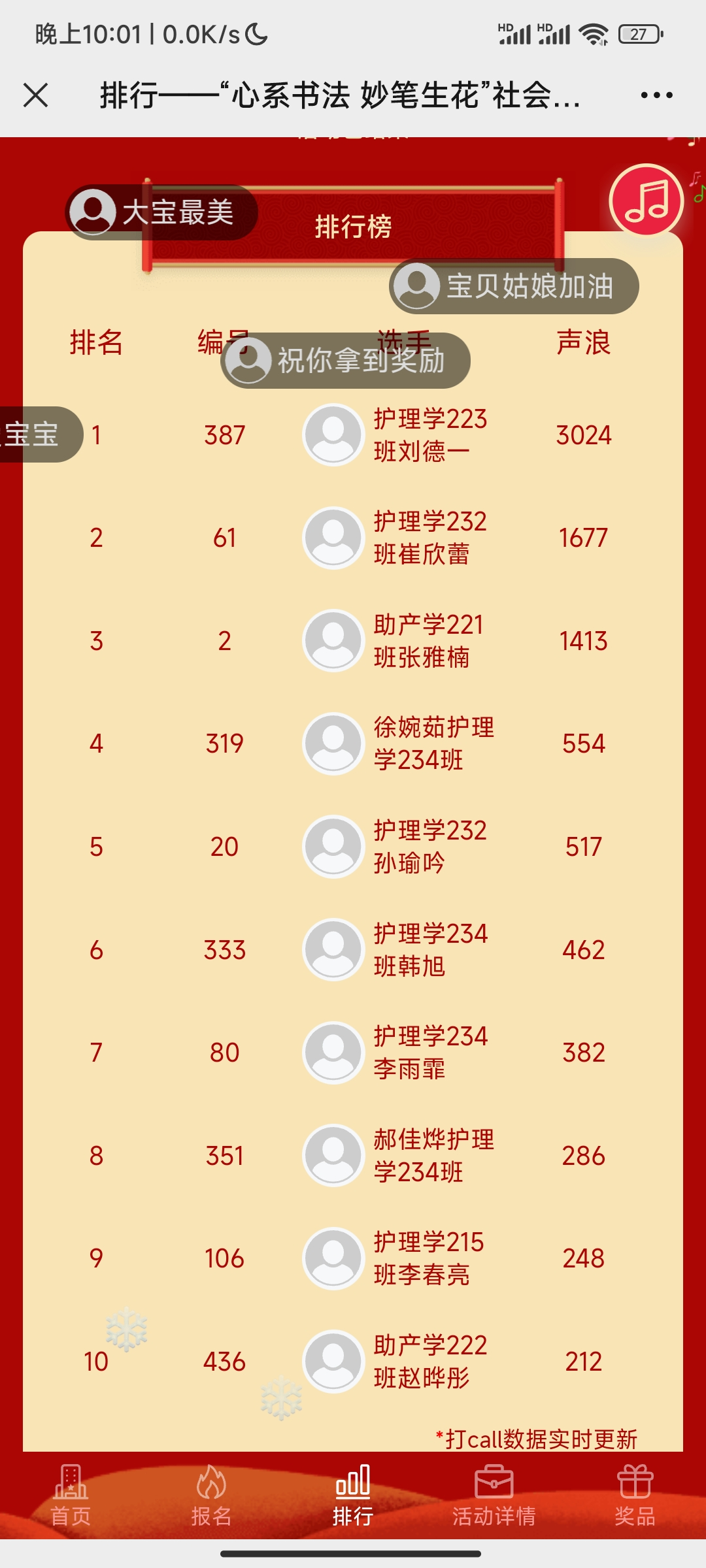Screen dimensions: 706x1568
Task: Close the ranking webpage
Action: click(x=36, y=95)
